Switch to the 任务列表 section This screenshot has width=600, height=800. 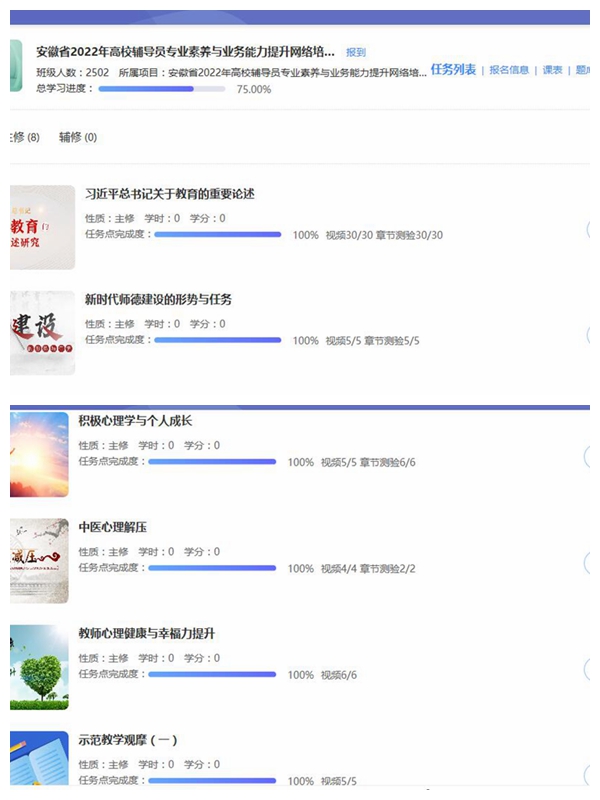tap(453, 70)
